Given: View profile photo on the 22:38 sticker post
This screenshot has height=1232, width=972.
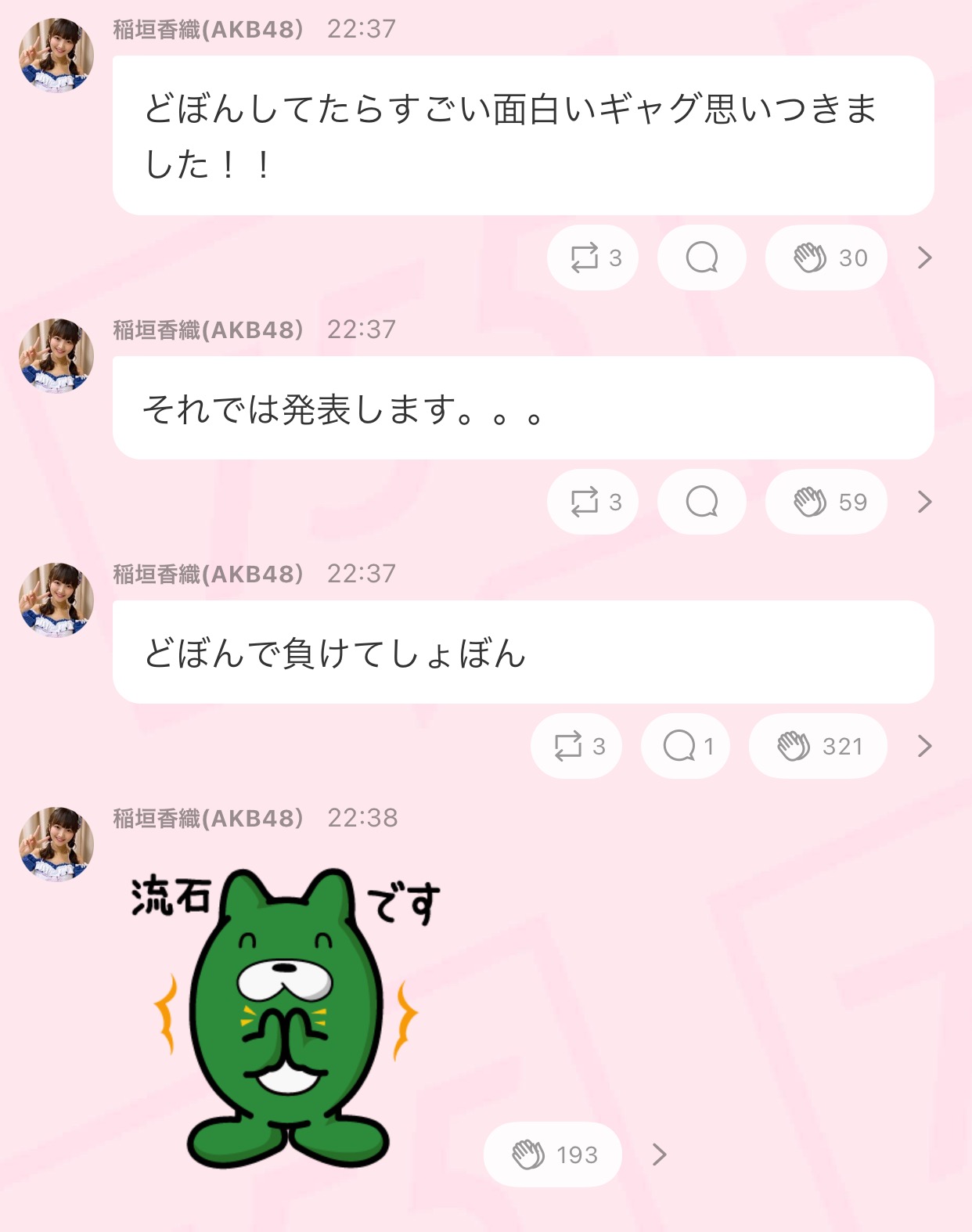Looking at the screenshot, I should coord(56,844).
